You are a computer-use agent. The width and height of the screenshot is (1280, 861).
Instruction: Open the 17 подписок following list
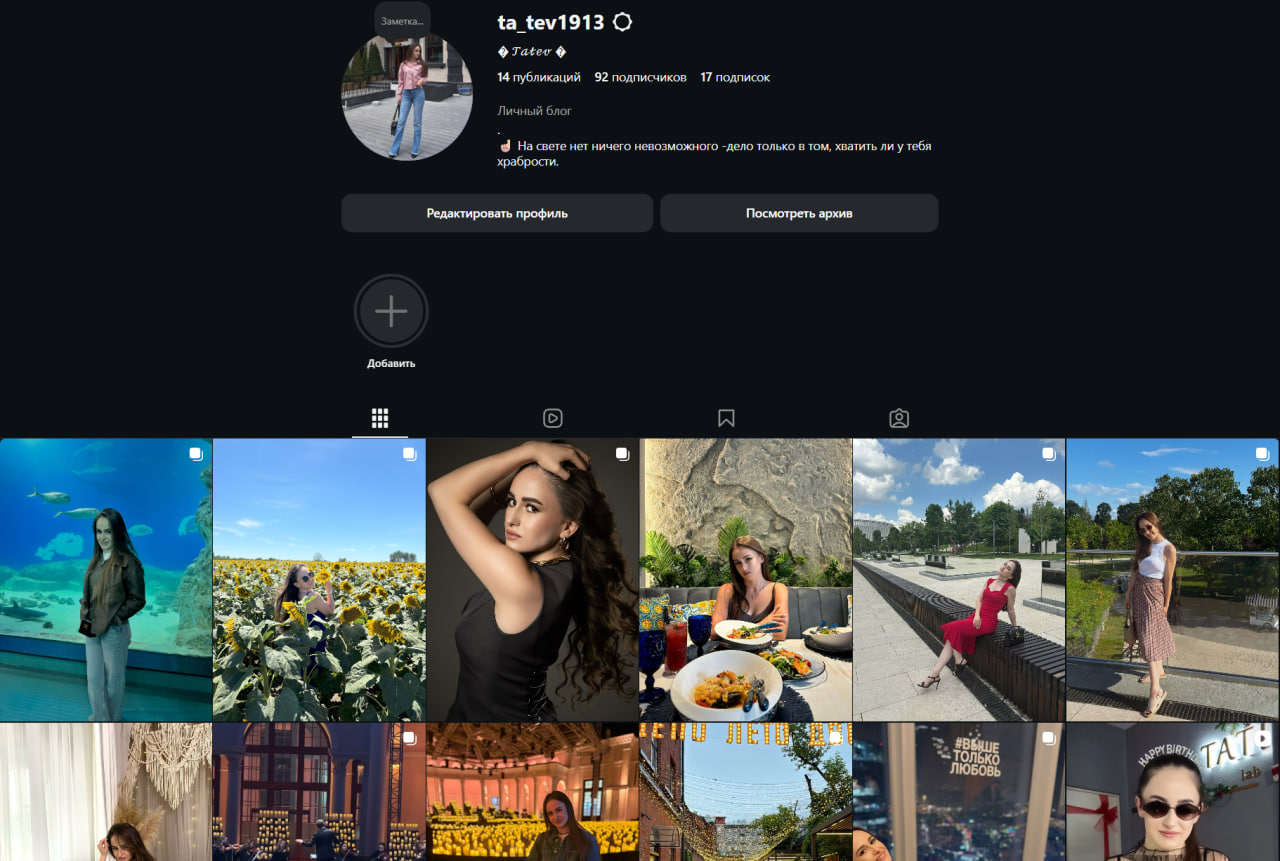[735, 77]
